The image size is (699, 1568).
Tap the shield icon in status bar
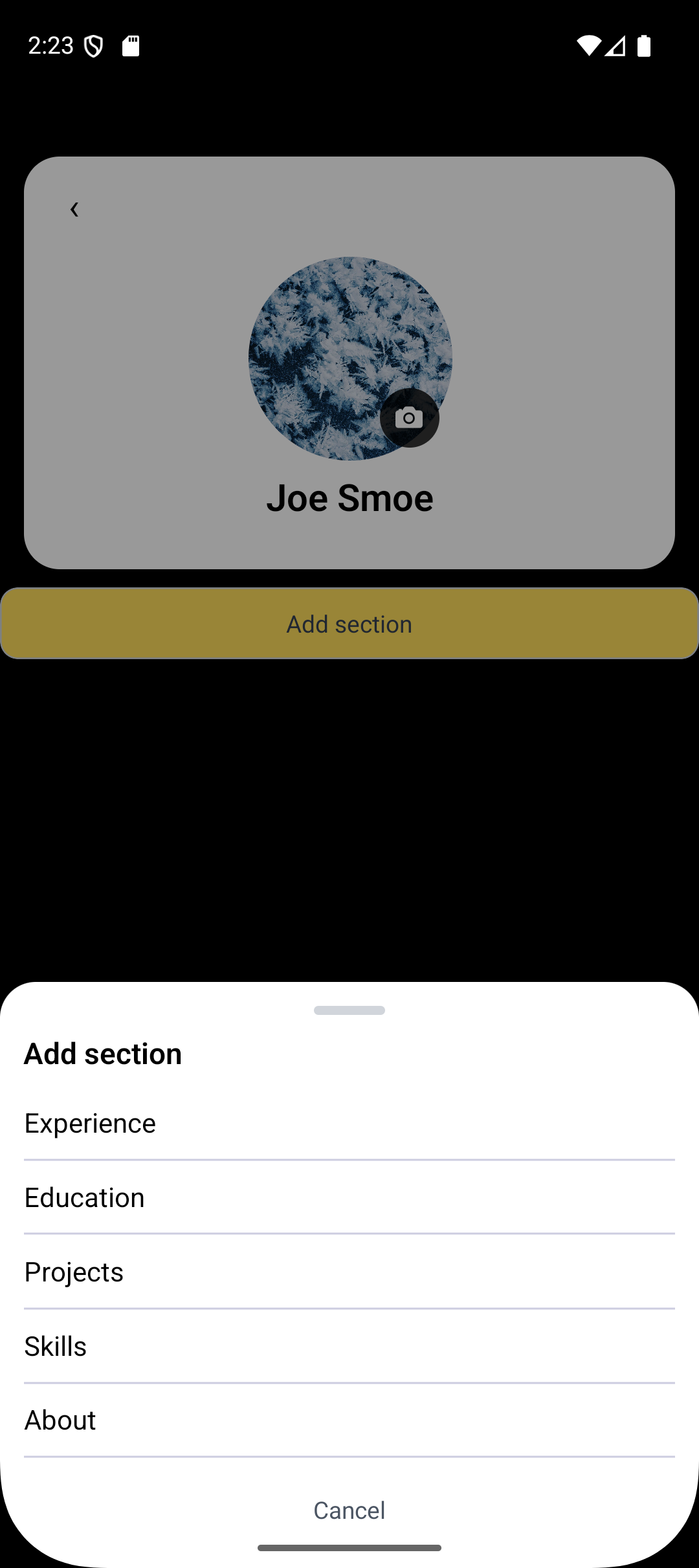click(x=93, y=46)
